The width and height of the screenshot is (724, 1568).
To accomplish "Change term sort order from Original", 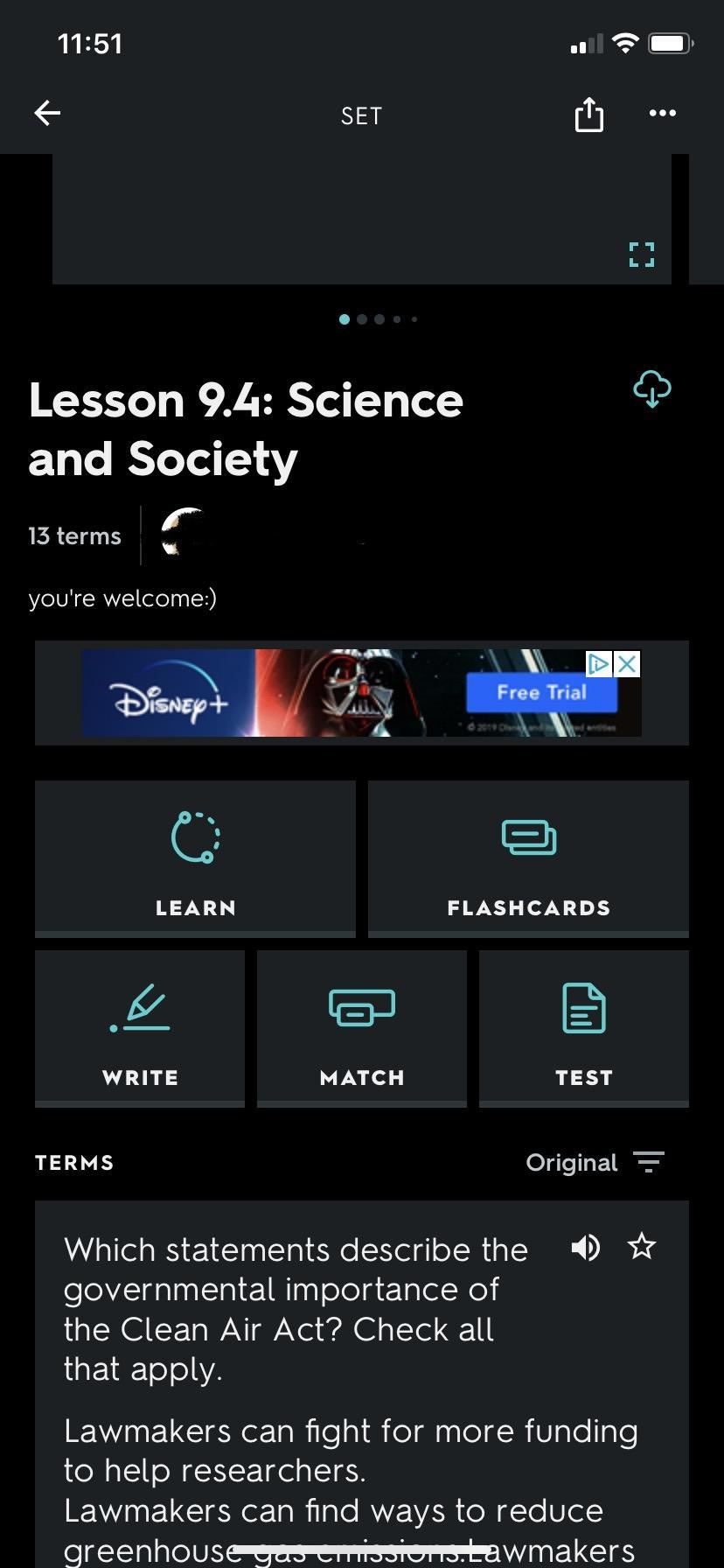I will (596, 1162).
